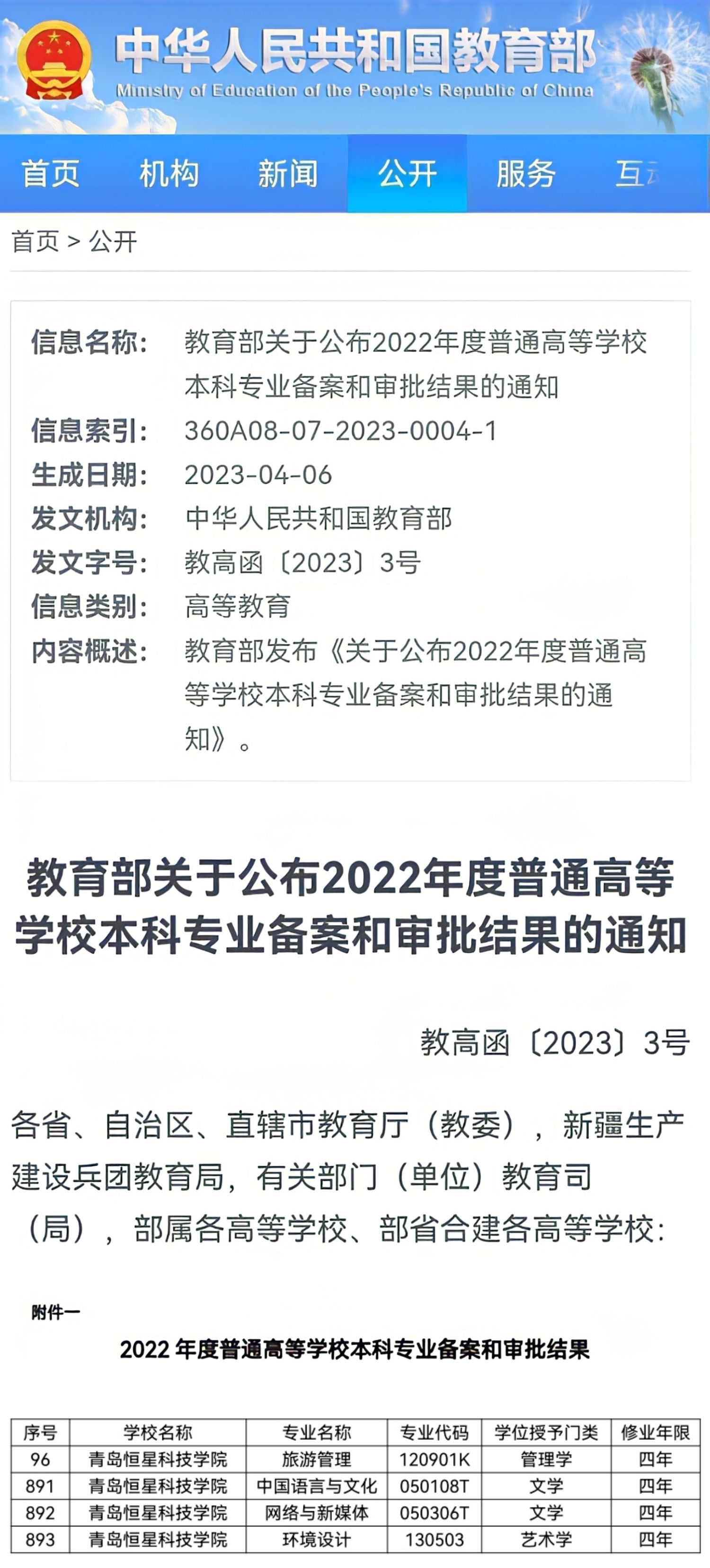
Task: Switch to the 机构 tab
Action: point(169,174)
